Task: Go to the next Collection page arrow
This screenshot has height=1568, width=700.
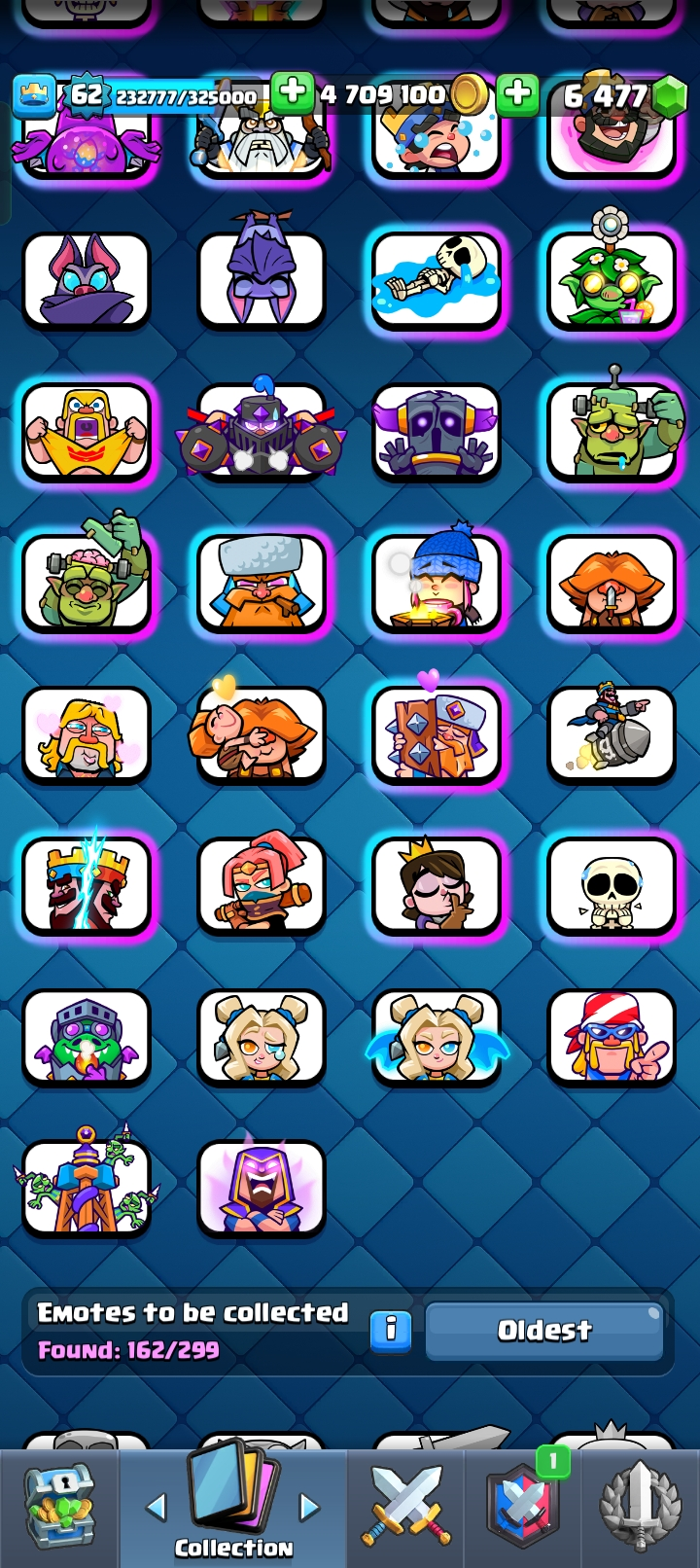Action: coord(309,1508)
